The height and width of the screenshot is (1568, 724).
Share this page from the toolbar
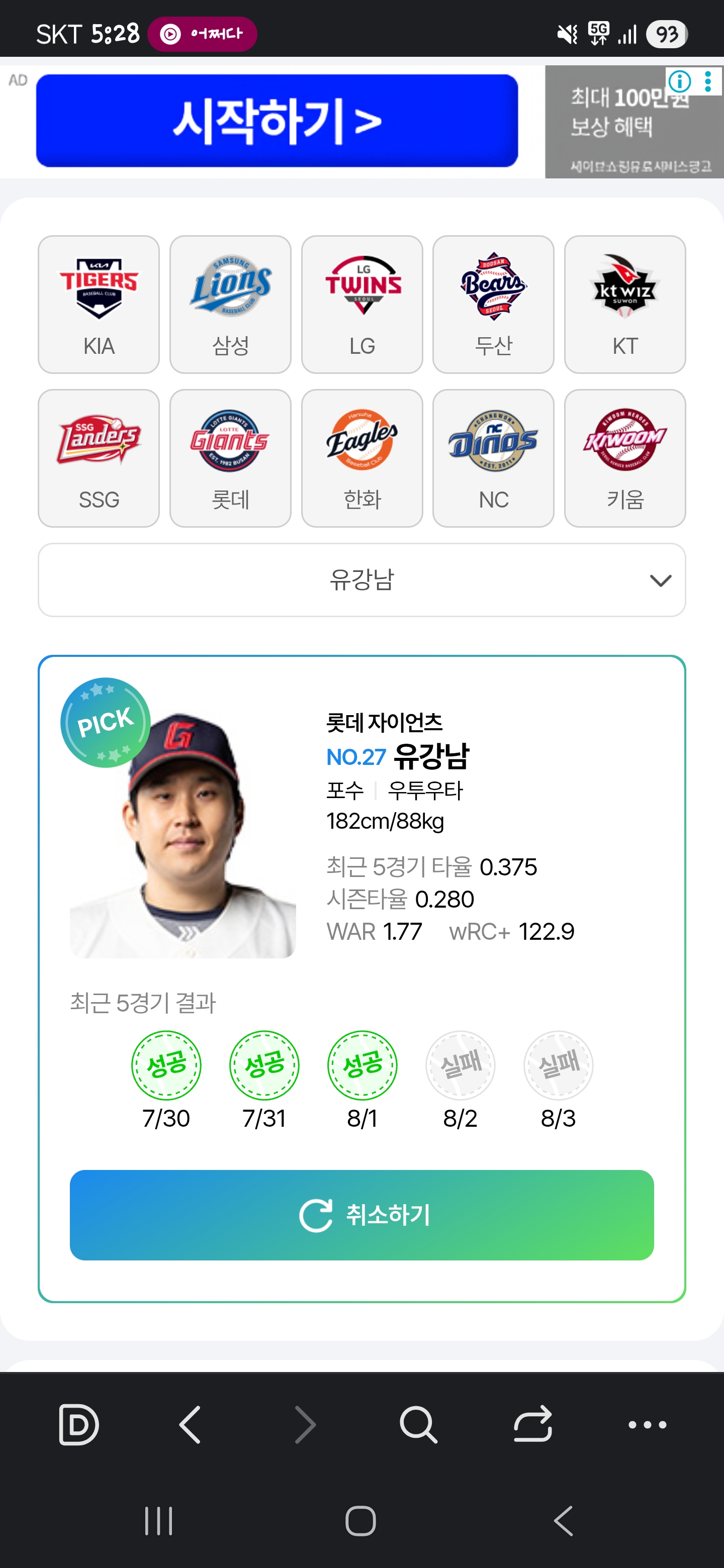[533, 1424]
